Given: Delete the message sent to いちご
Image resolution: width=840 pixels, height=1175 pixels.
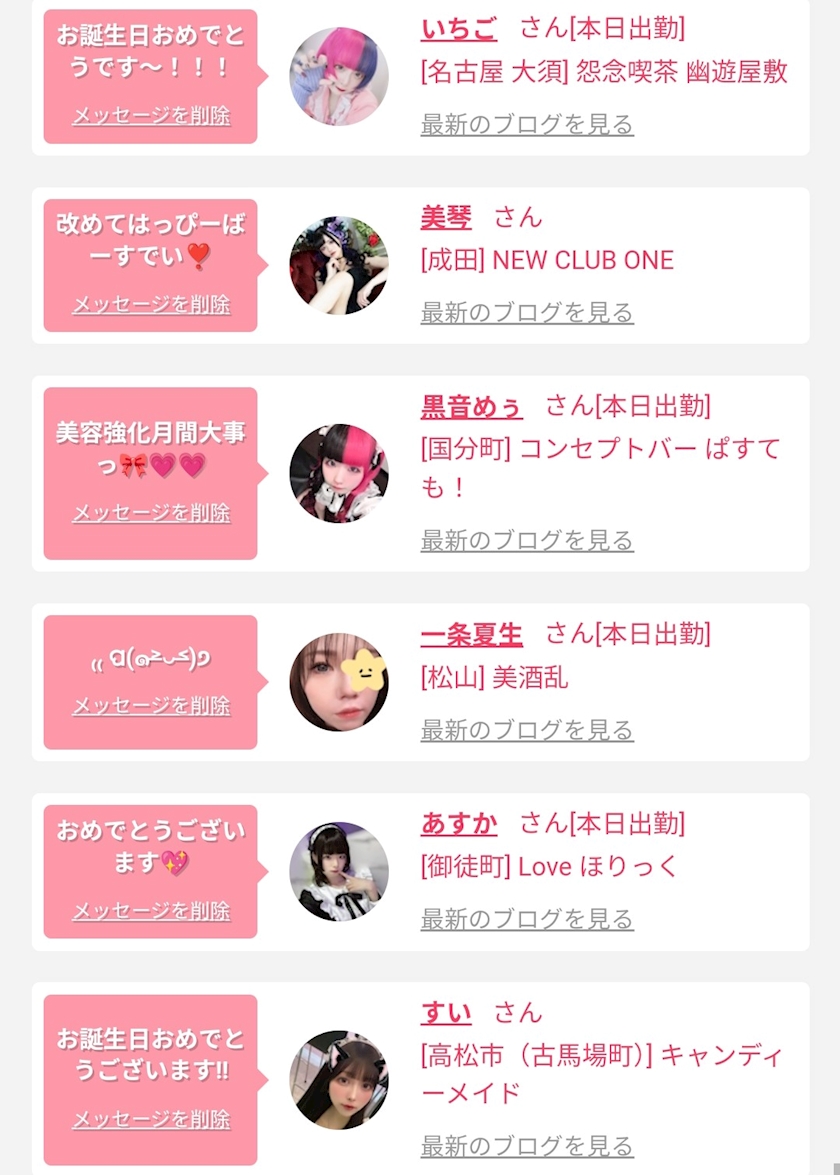Looking at the screenshot, I should pyautogui.click(x=151, y=115).
